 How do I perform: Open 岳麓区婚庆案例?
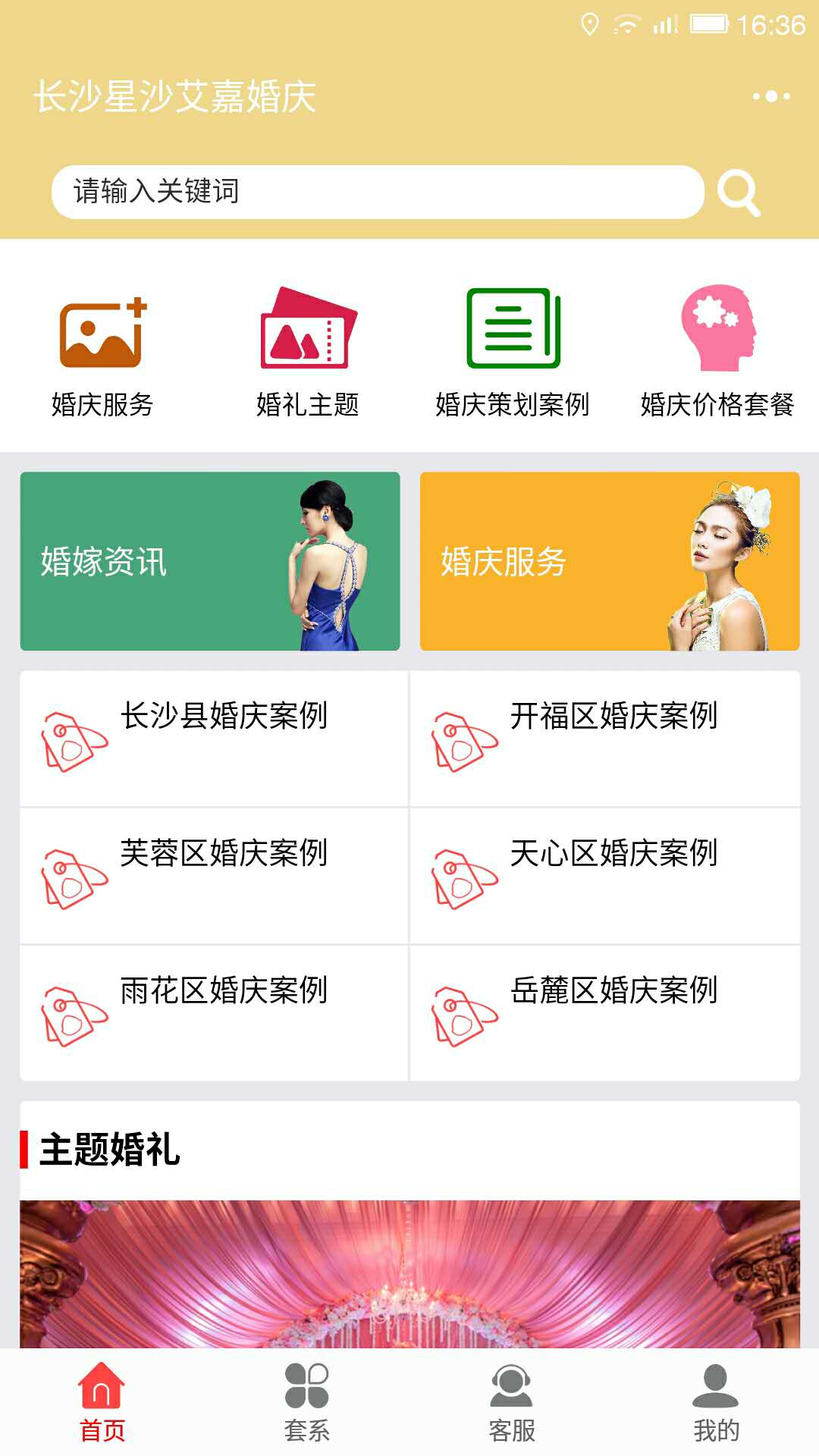click(x=604, y=1013)
